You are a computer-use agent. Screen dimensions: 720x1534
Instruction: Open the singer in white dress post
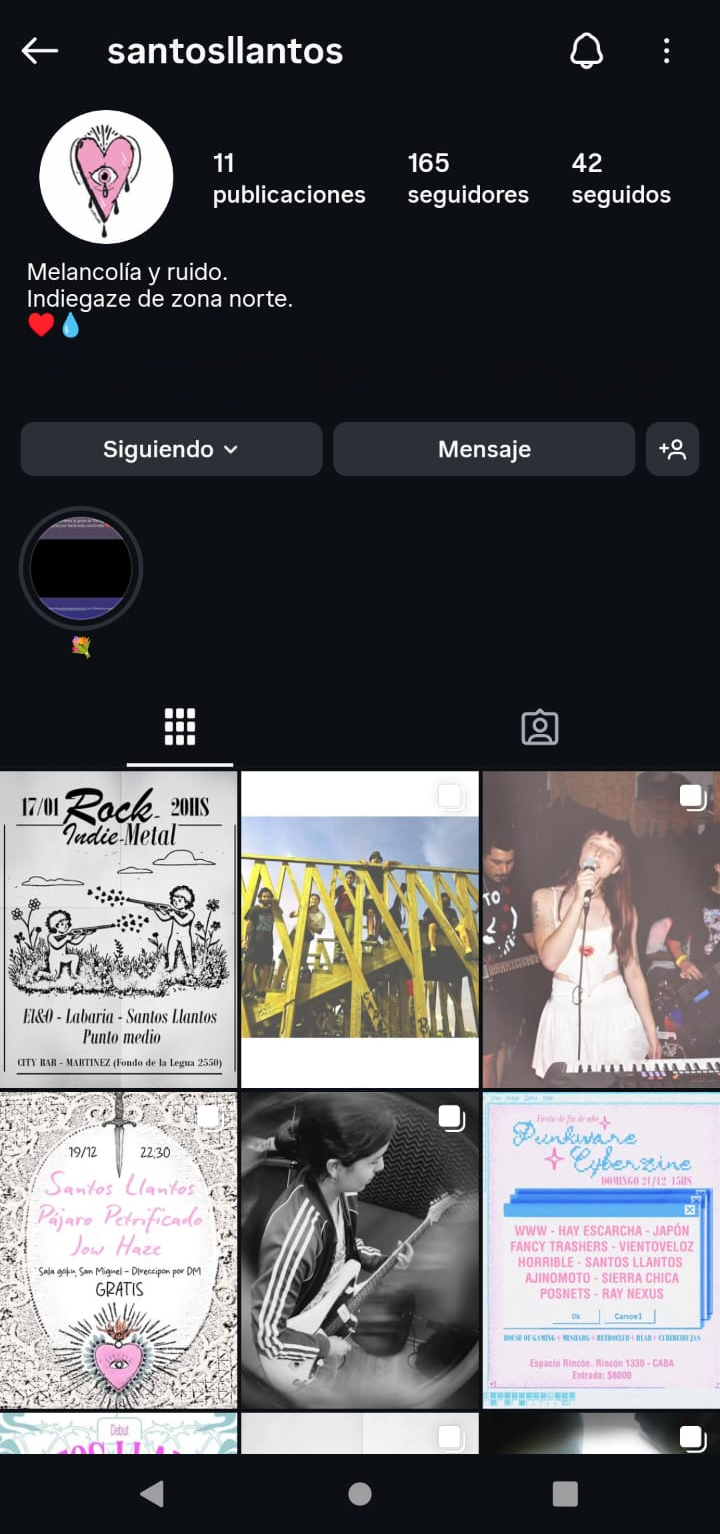pyautogui.click(x=601, y=929)
